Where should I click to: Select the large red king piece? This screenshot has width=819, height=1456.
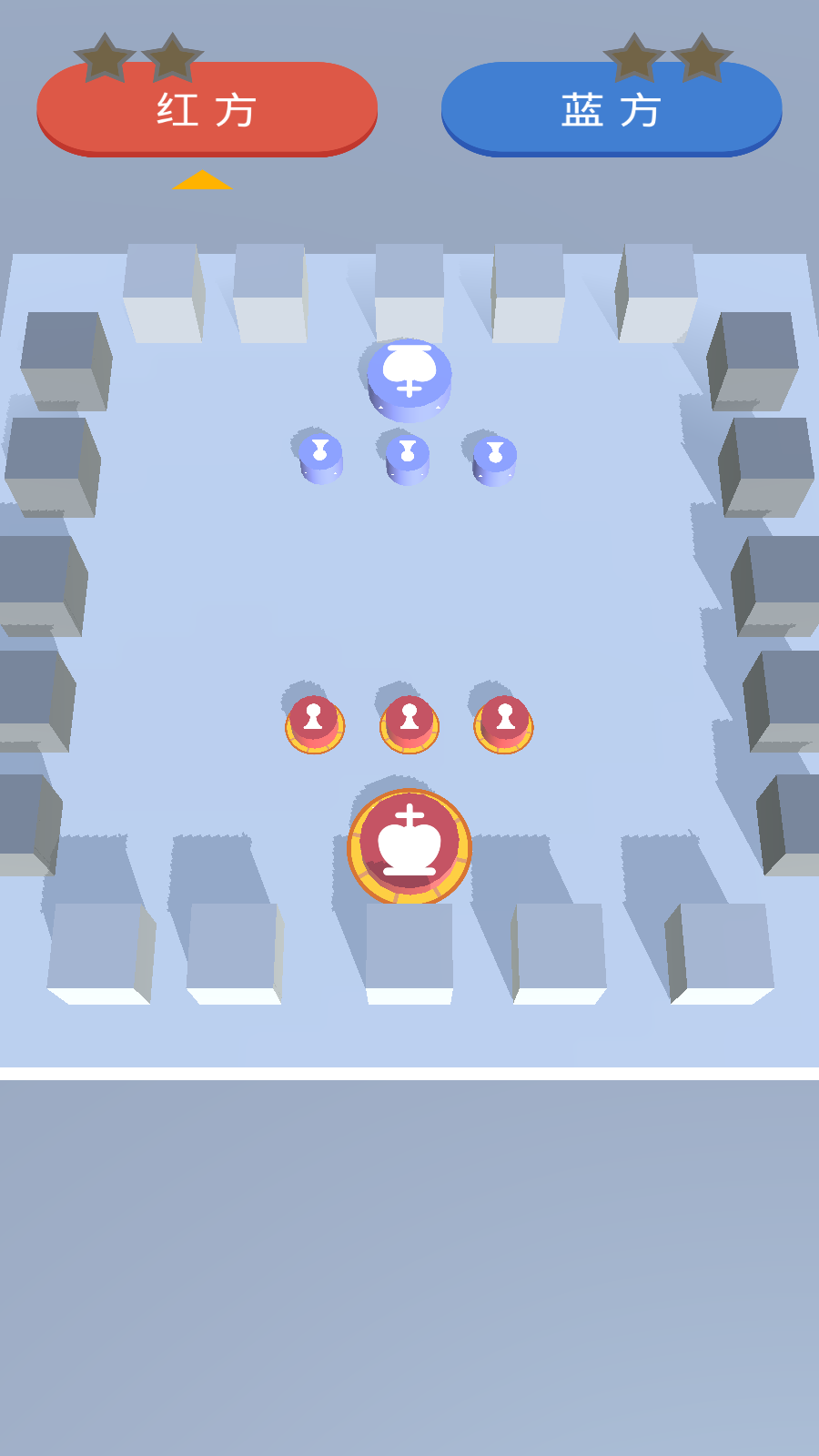click(x=409, y=845)
